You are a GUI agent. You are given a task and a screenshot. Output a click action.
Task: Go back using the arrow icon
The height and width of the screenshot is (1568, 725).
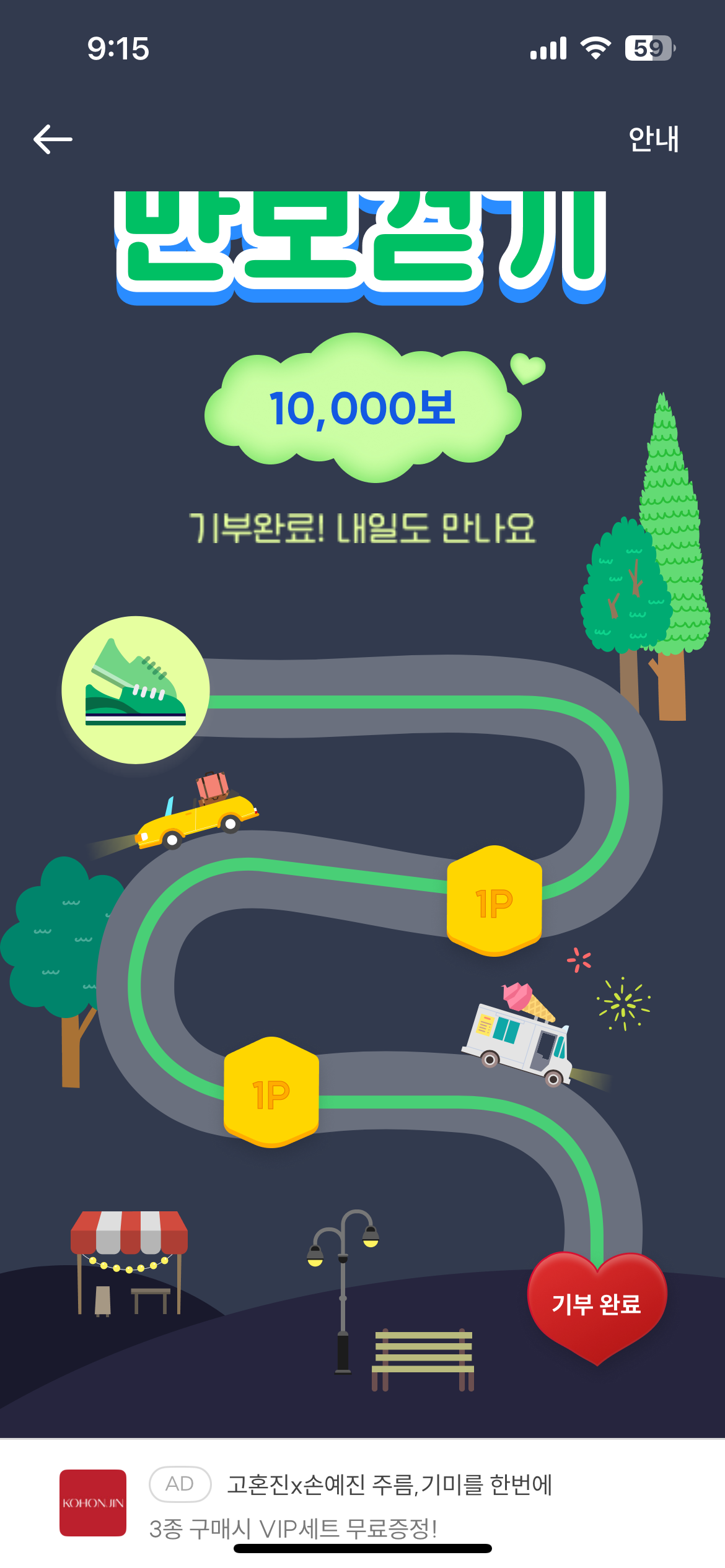53,139
